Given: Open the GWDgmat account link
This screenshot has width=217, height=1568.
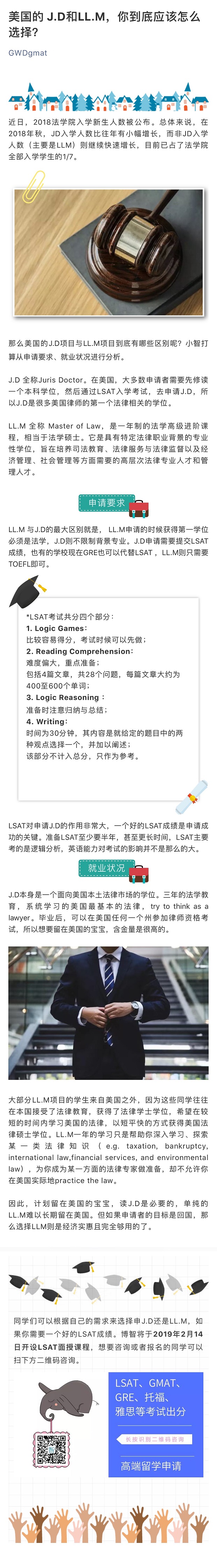Looking at the screenshot, I should click(27, 53).
